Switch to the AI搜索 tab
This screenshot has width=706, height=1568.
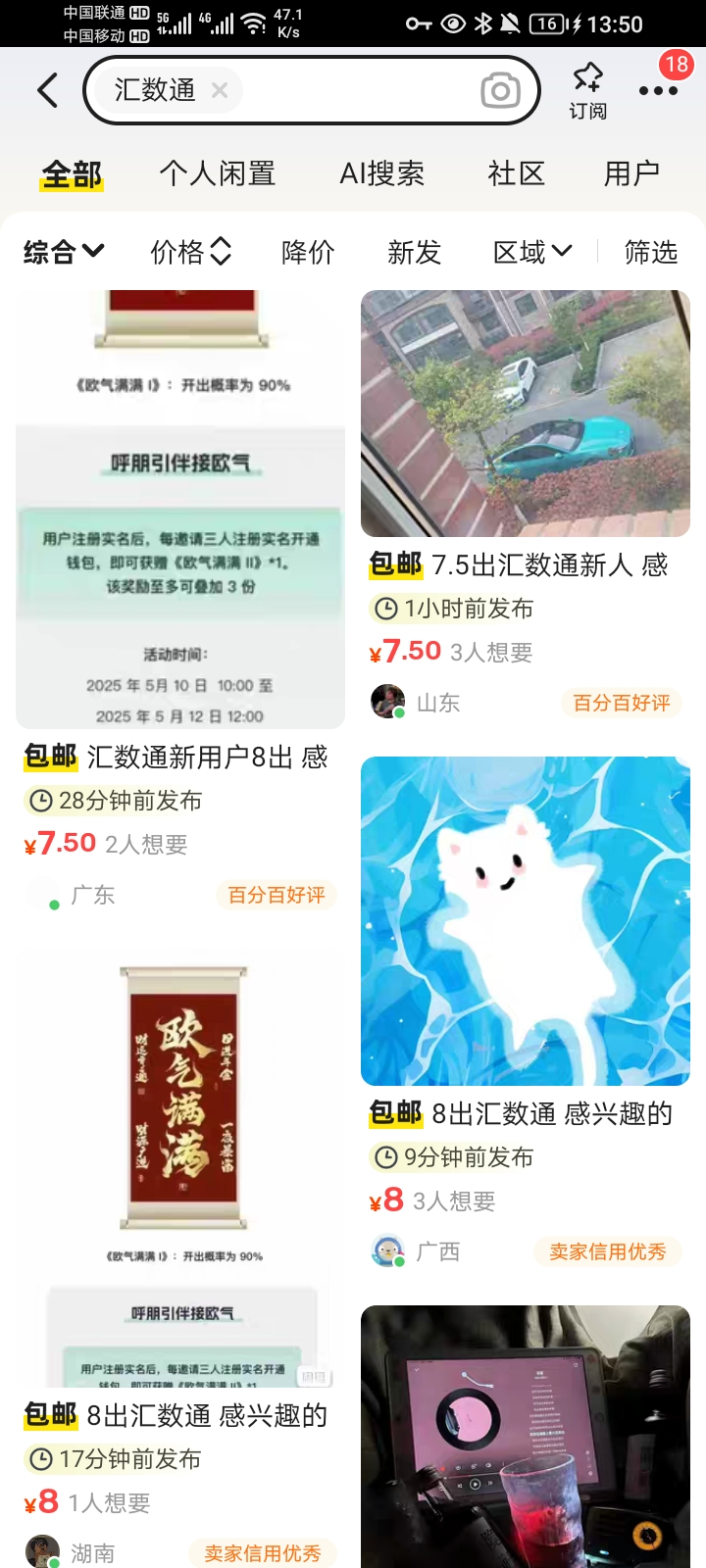[381, 173]
